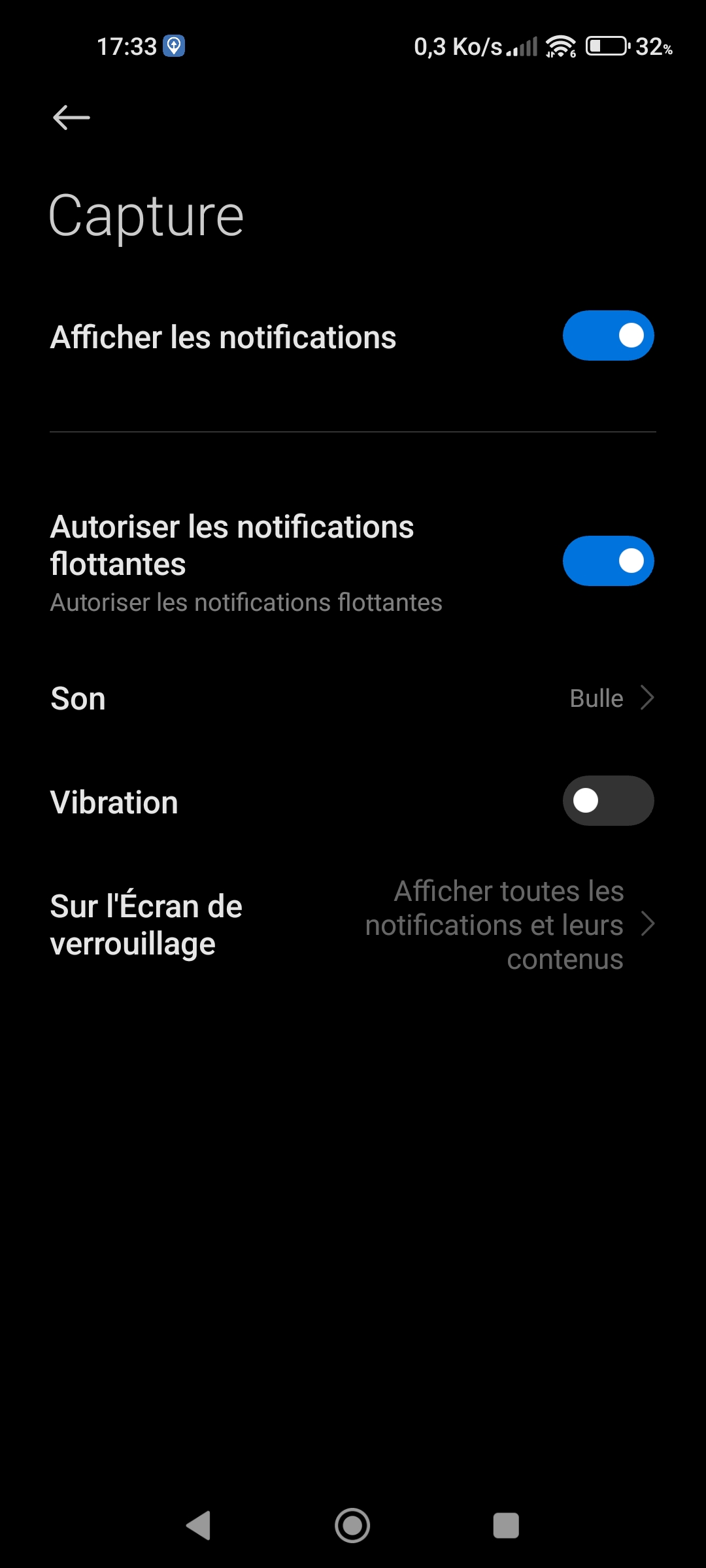Open recent apps from the navigation bar
The image size is (706, 1568).
coord(506,1526)
